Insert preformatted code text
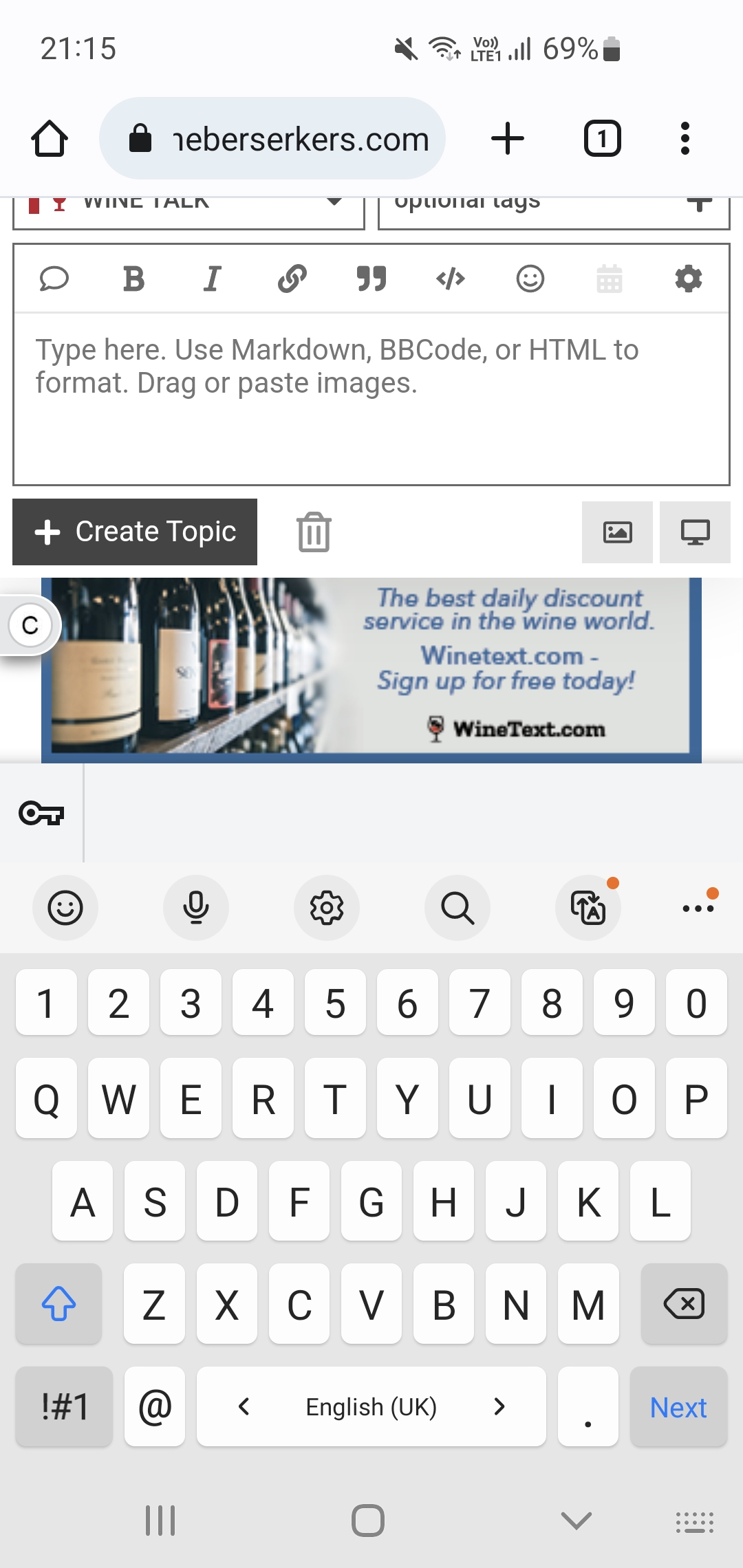Screen dimensions: 743x1568 pos(451,279)
